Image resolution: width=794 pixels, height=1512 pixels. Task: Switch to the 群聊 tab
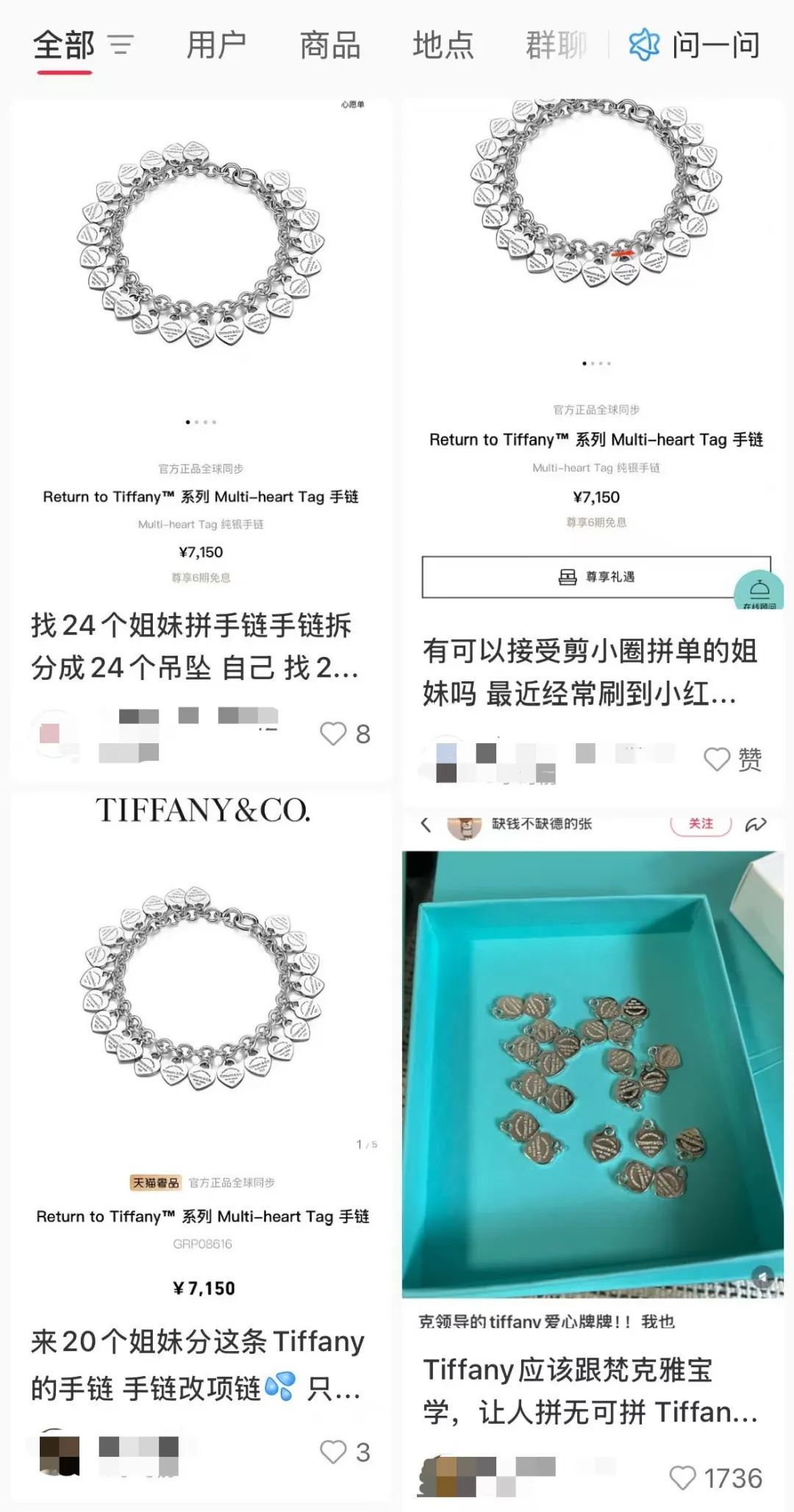pos(556,46)
